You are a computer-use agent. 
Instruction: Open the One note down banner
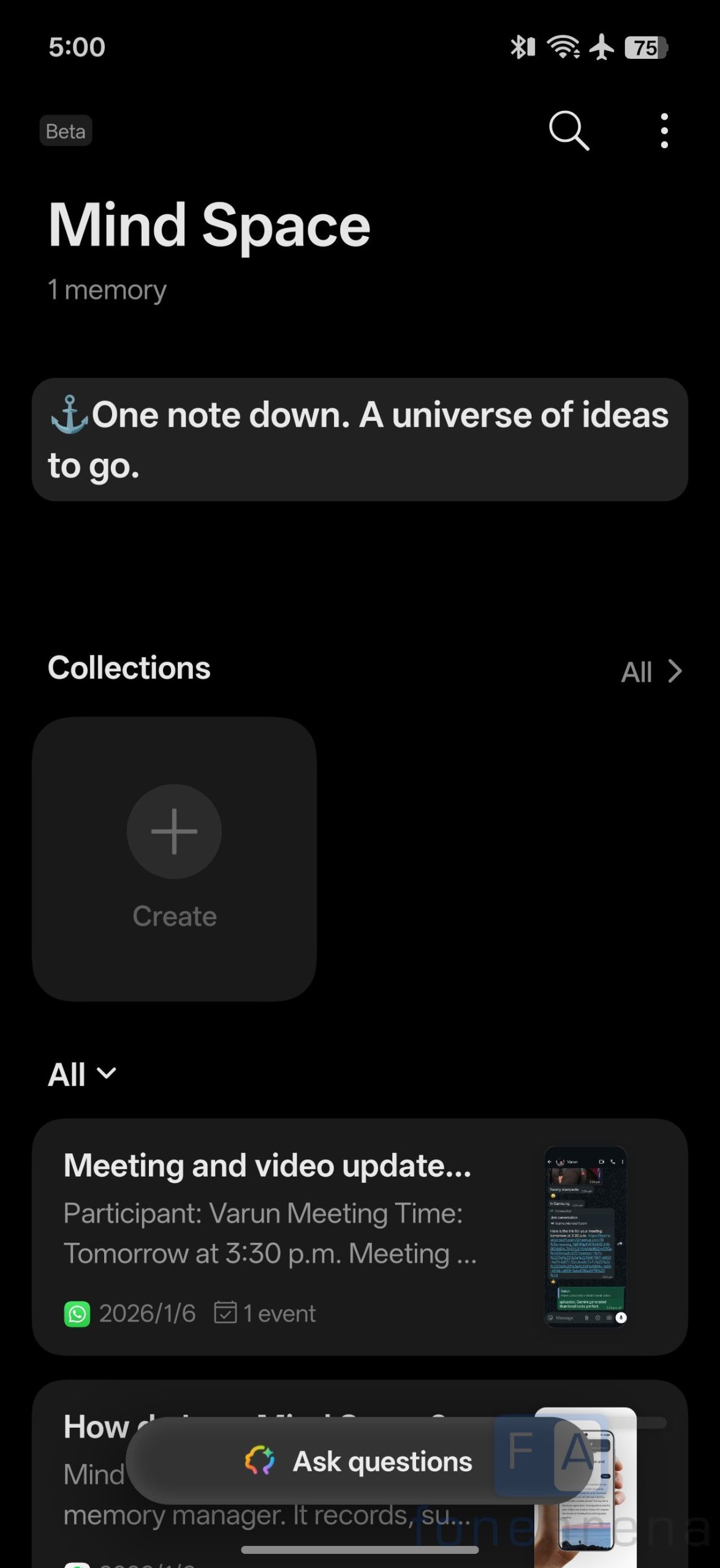359,440
